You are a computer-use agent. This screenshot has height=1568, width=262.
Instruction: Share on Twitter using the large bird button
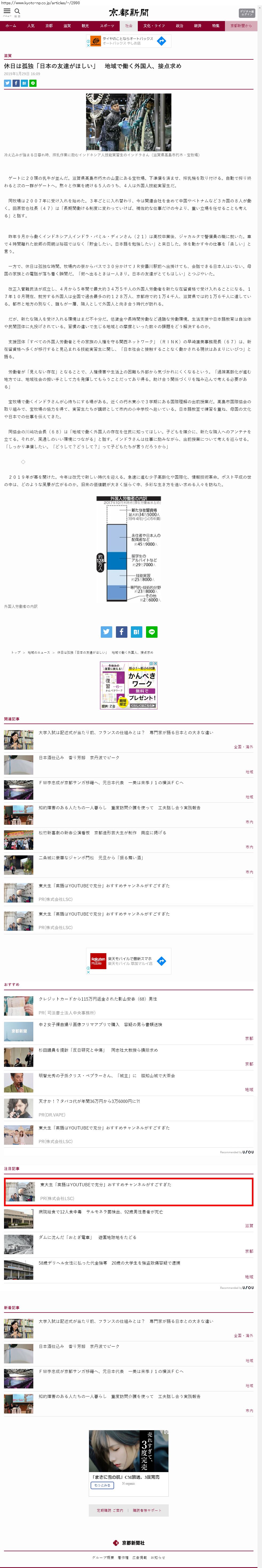pyautogui.click(x=107, y=632)
